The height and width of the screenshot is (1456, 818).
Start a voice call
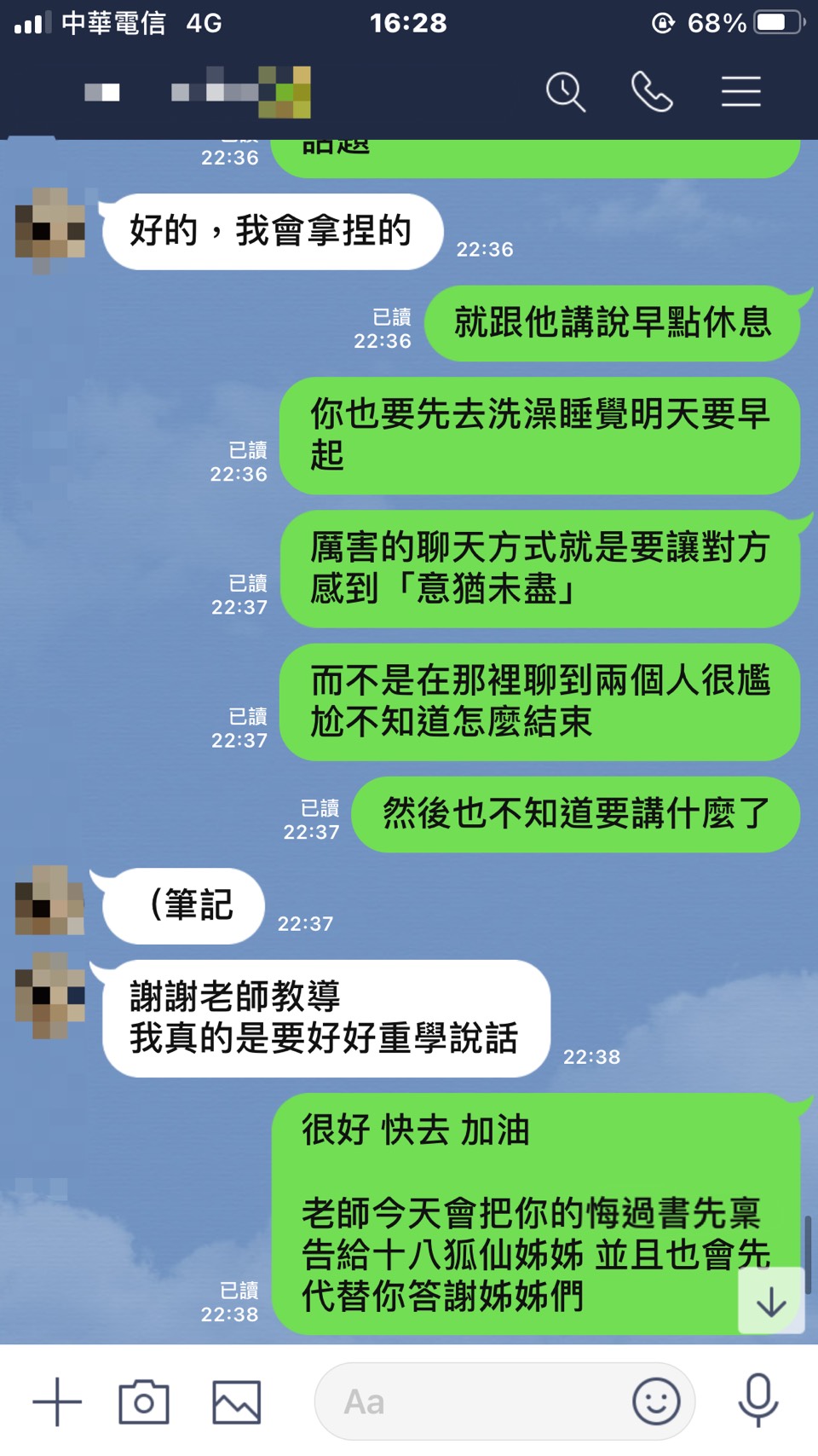652,92
